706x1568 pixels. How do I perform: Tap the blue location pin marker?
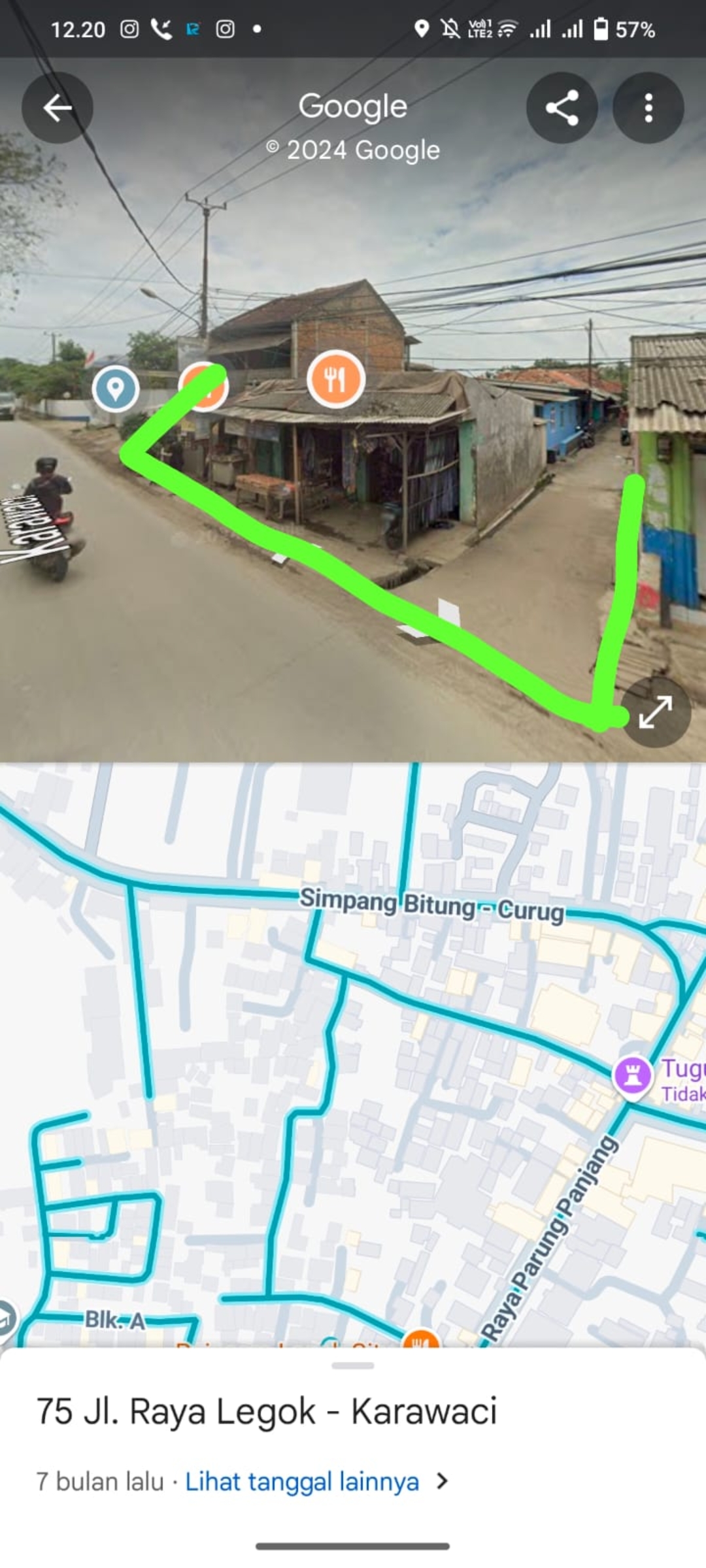116,389
